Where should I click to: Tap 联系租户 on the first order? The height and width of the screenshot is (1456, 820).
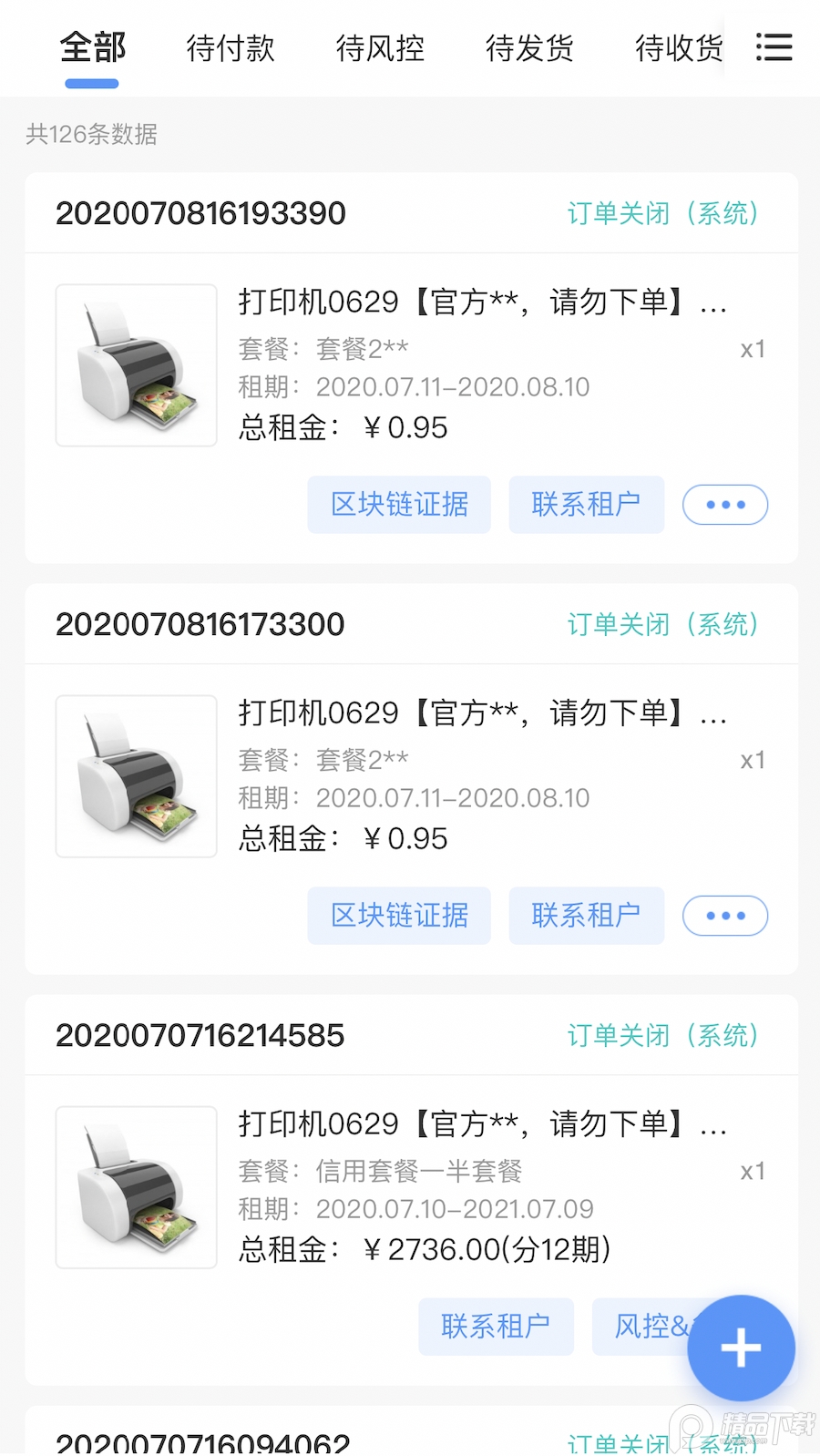click(586, 504)
